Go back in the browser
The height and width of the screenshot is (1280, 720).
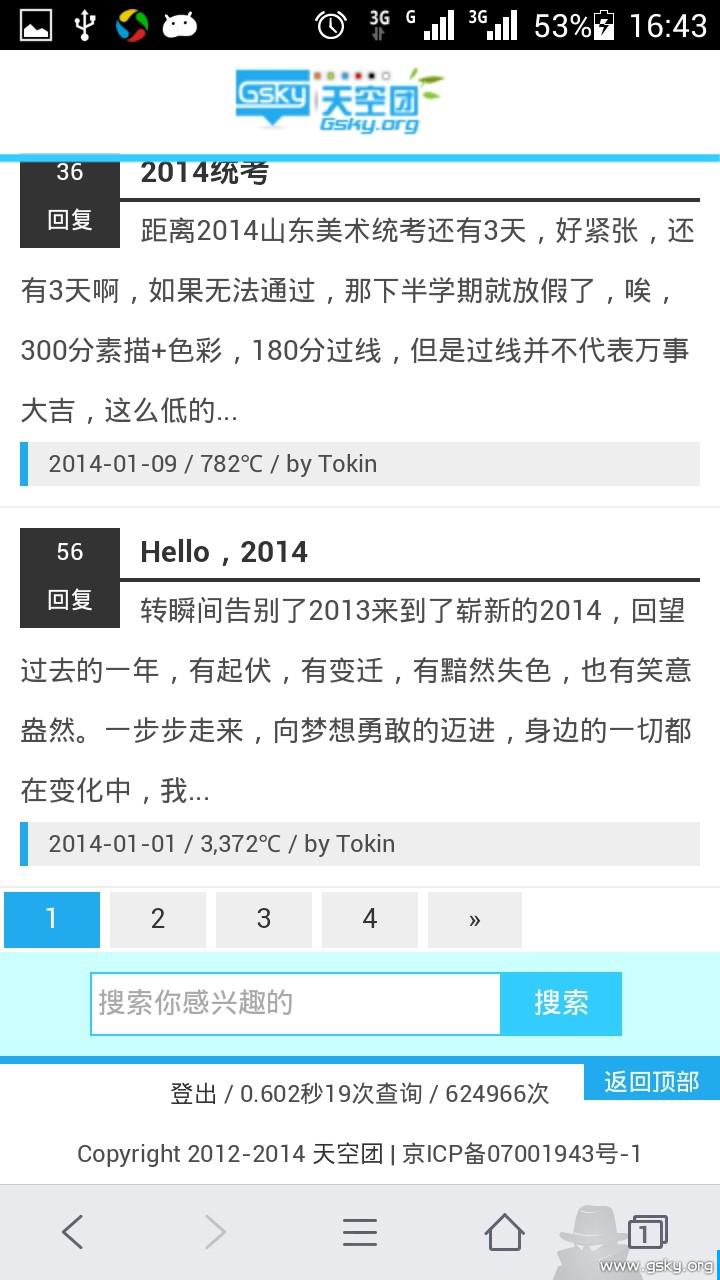[x=72, y=1232]
